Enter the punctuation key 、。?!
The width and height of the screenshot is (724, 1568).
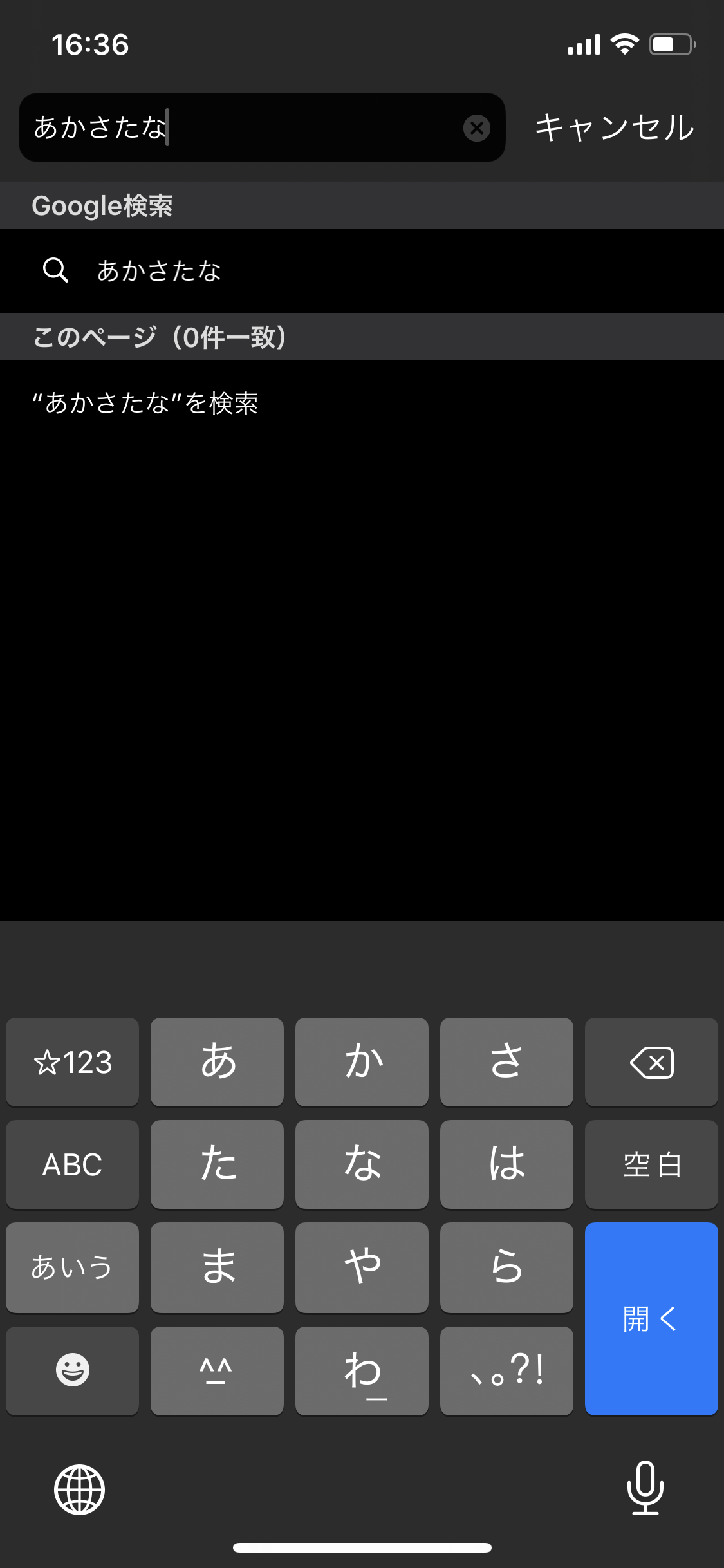[506, 1370]
